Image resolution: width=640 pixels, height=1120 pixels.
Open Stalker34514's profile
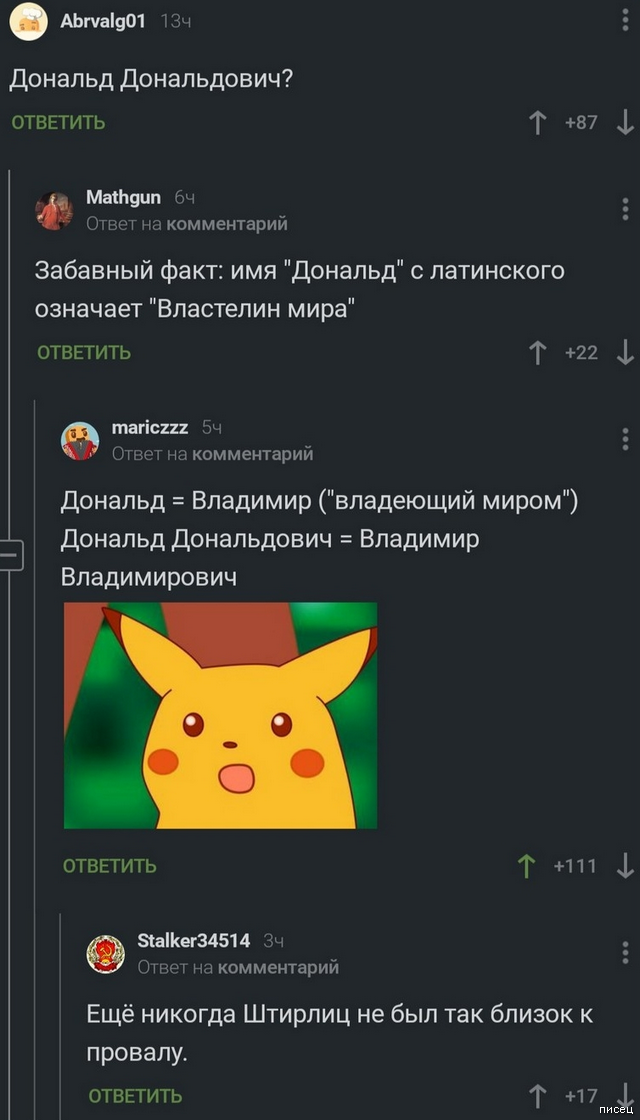193,941
